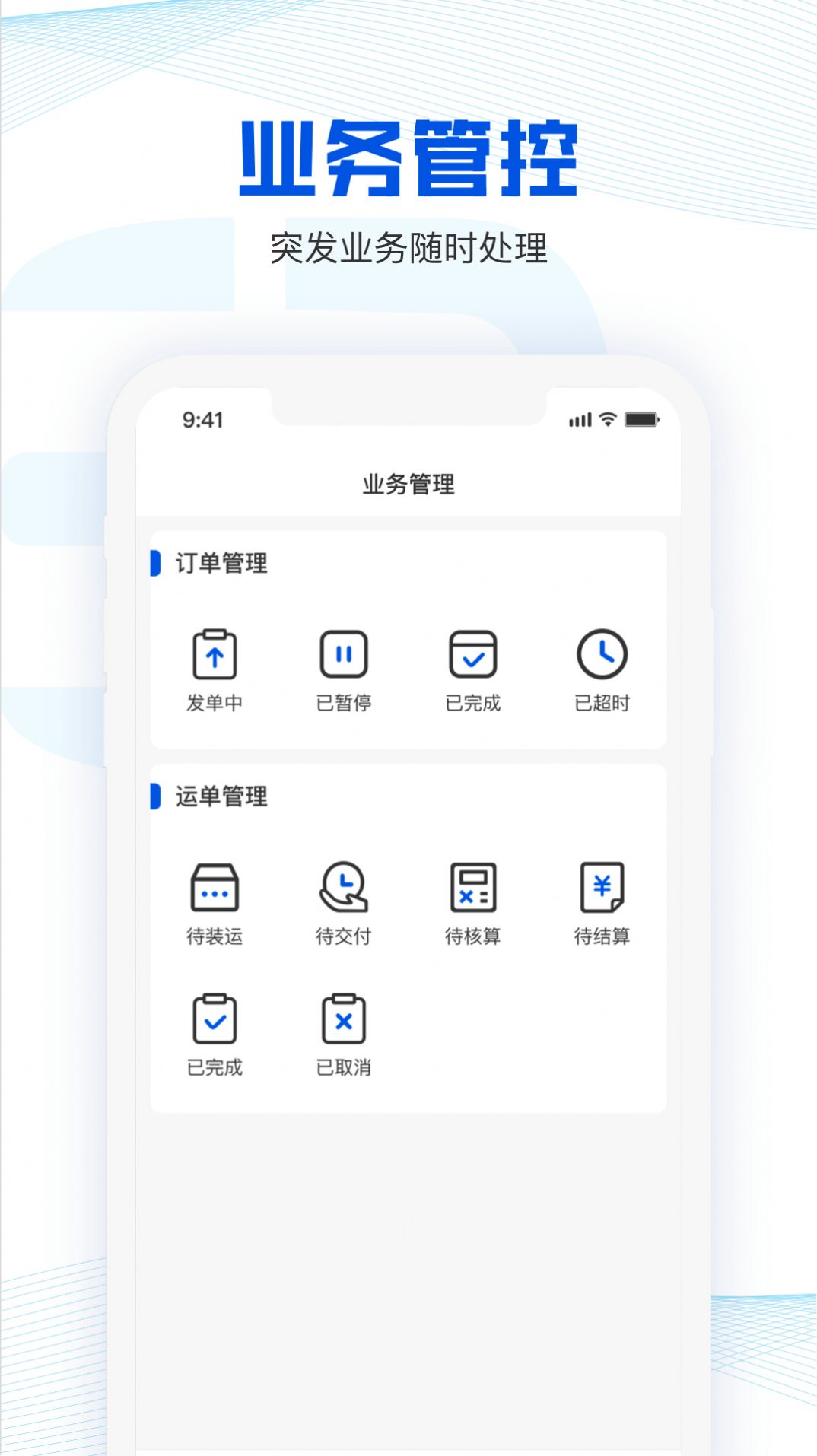Tap the Wi-Fi icon in the status bar
Screen dimensions: 817x1456
[606, 418]
